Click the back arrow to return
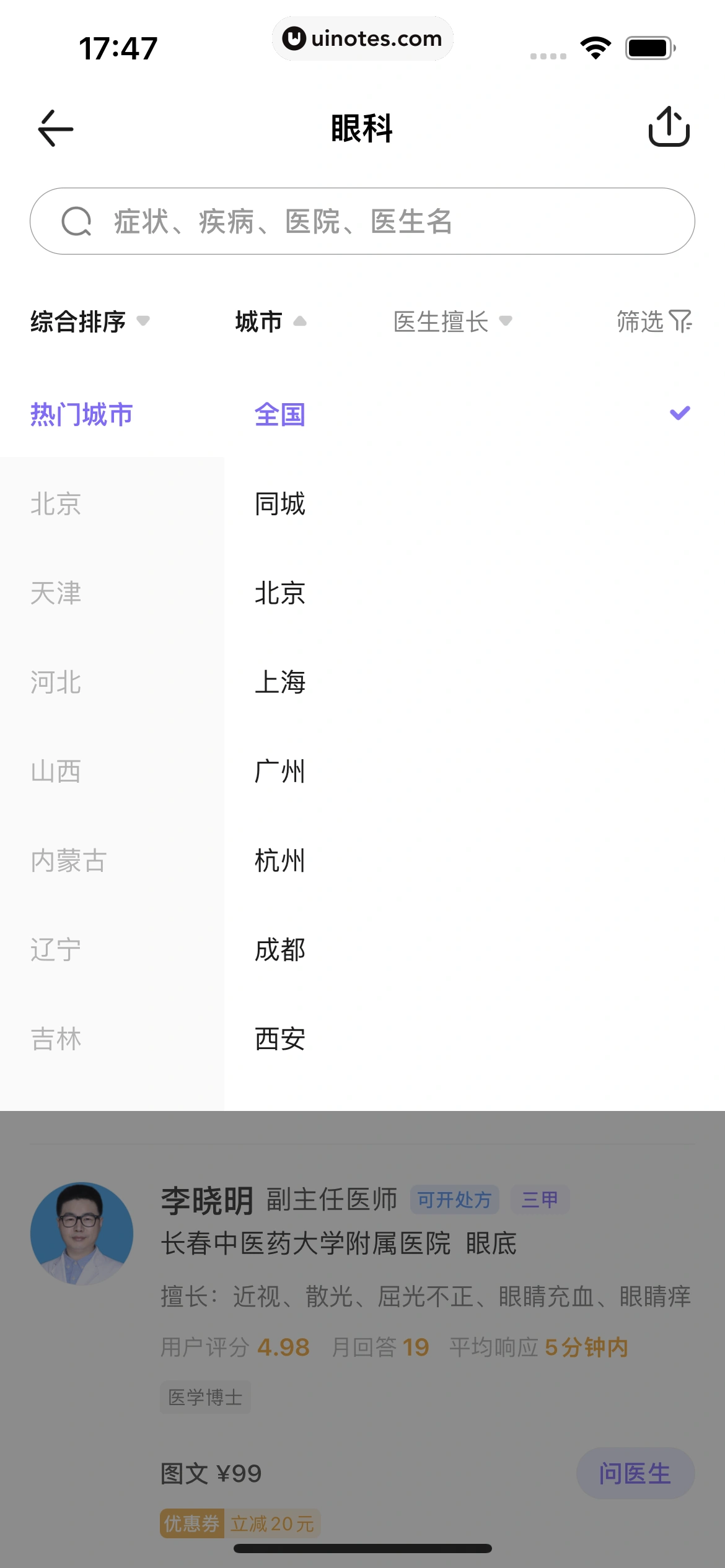This screenshot has height=1568, width=725. click(55, 128)
